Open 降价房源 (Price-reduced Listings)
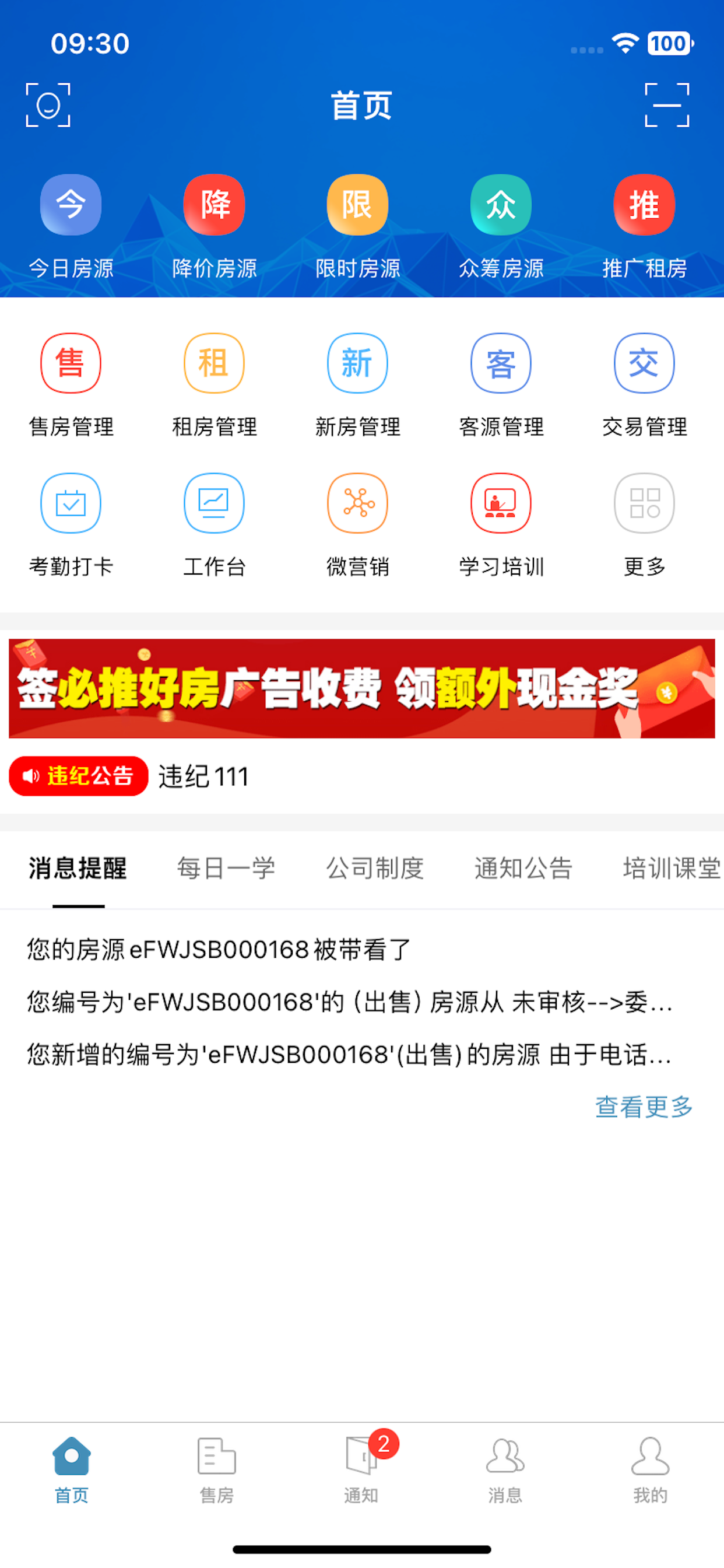This screenshot has height=1568, width=724. point(214,225)
